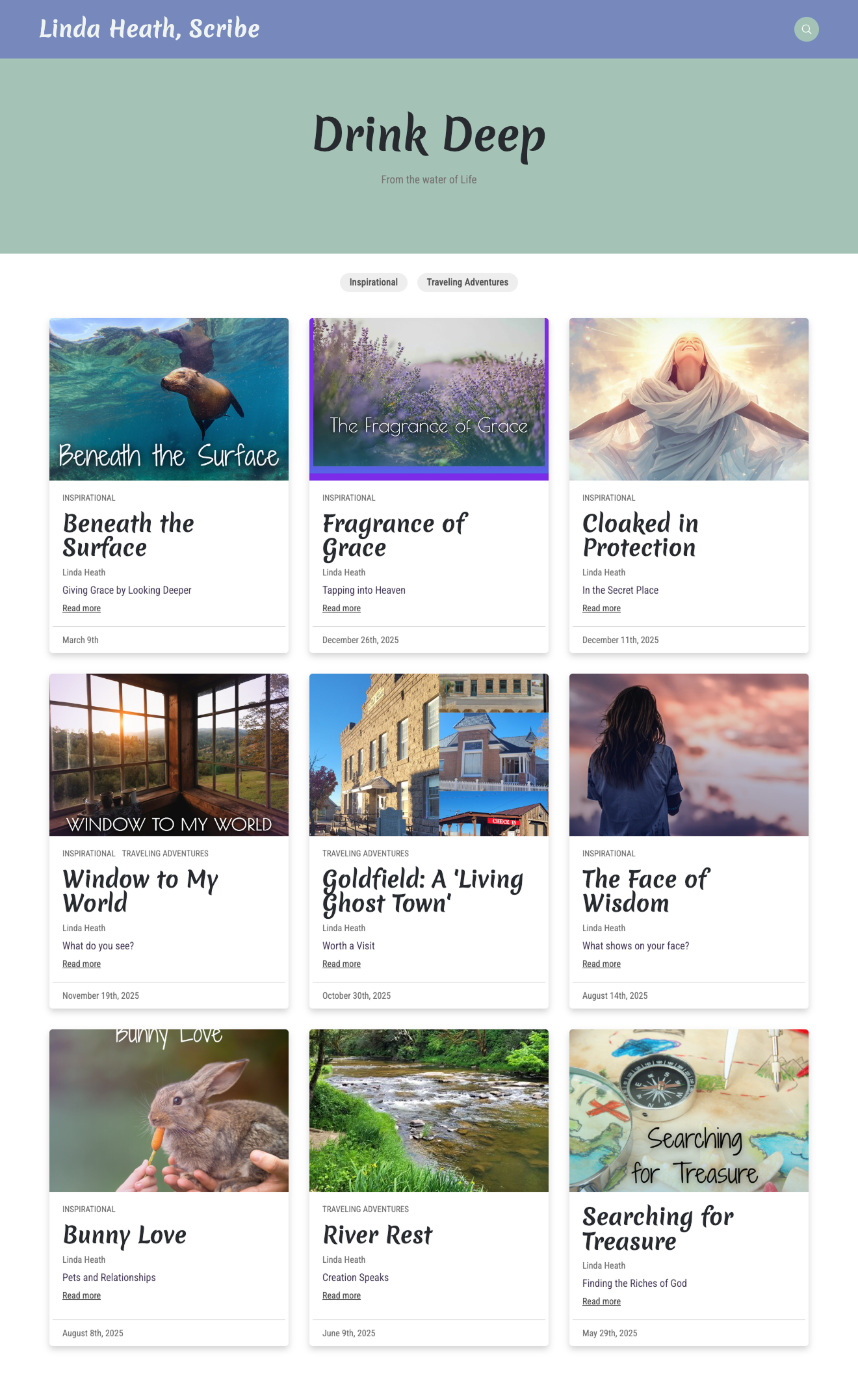Tap Read more under Cloaked in Protection

(601, 609)
